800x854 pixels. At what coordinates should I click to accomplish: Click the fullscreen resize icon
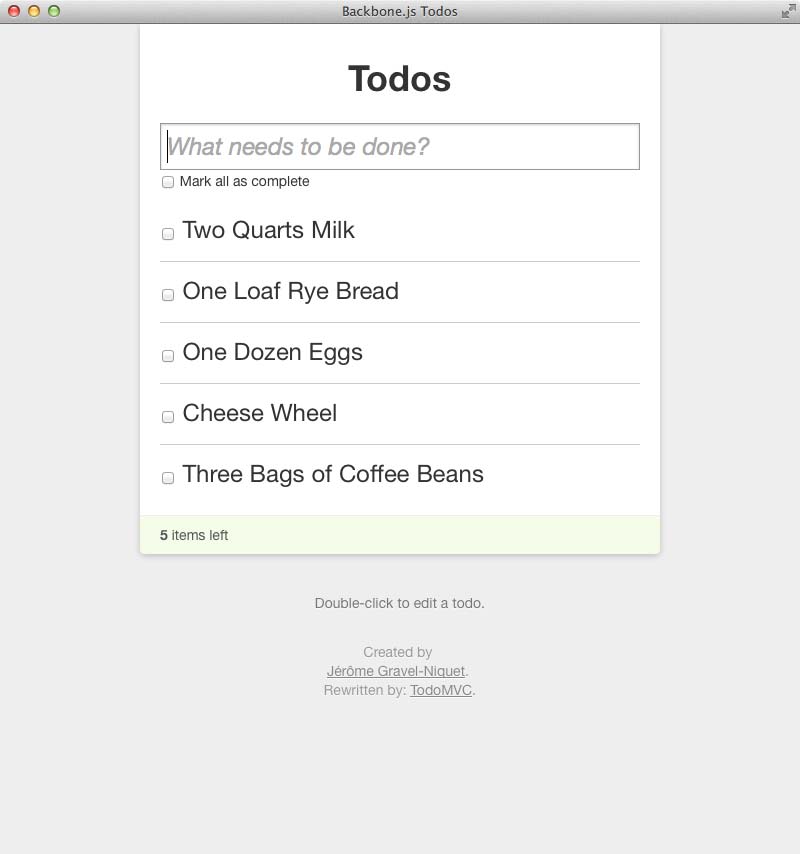tap(788, 12)
